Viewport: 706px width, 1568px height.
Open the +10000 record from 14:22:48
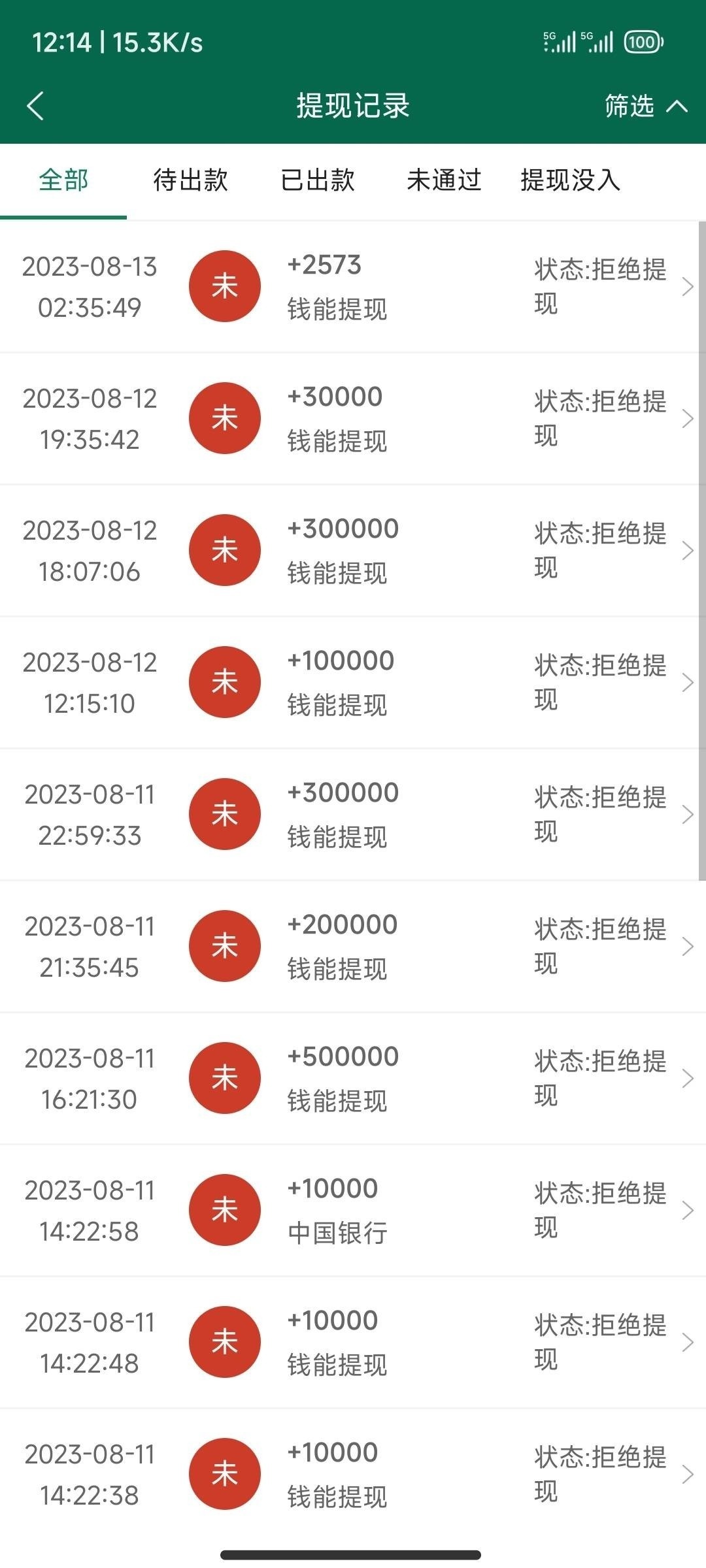click(353, 1343)
